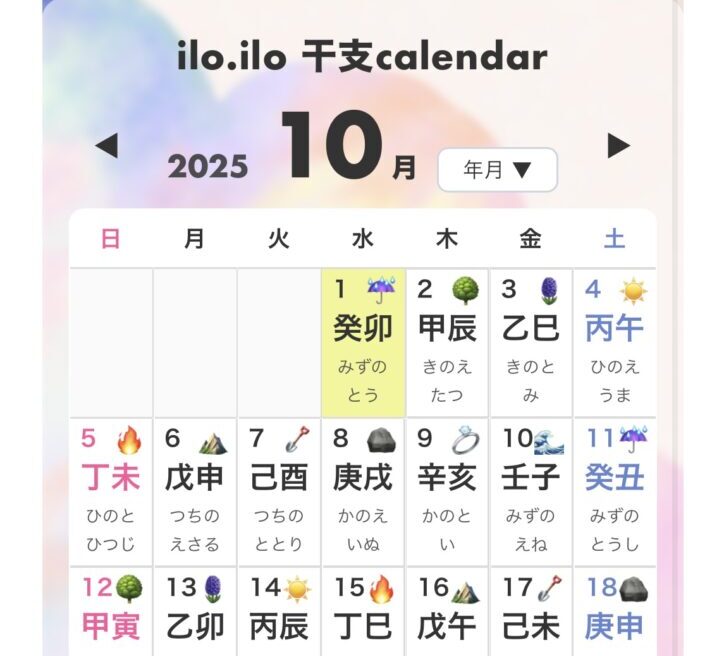The image size is (712, 656).
Task: Select October 2 甲辰
Action: click(447, 342)
